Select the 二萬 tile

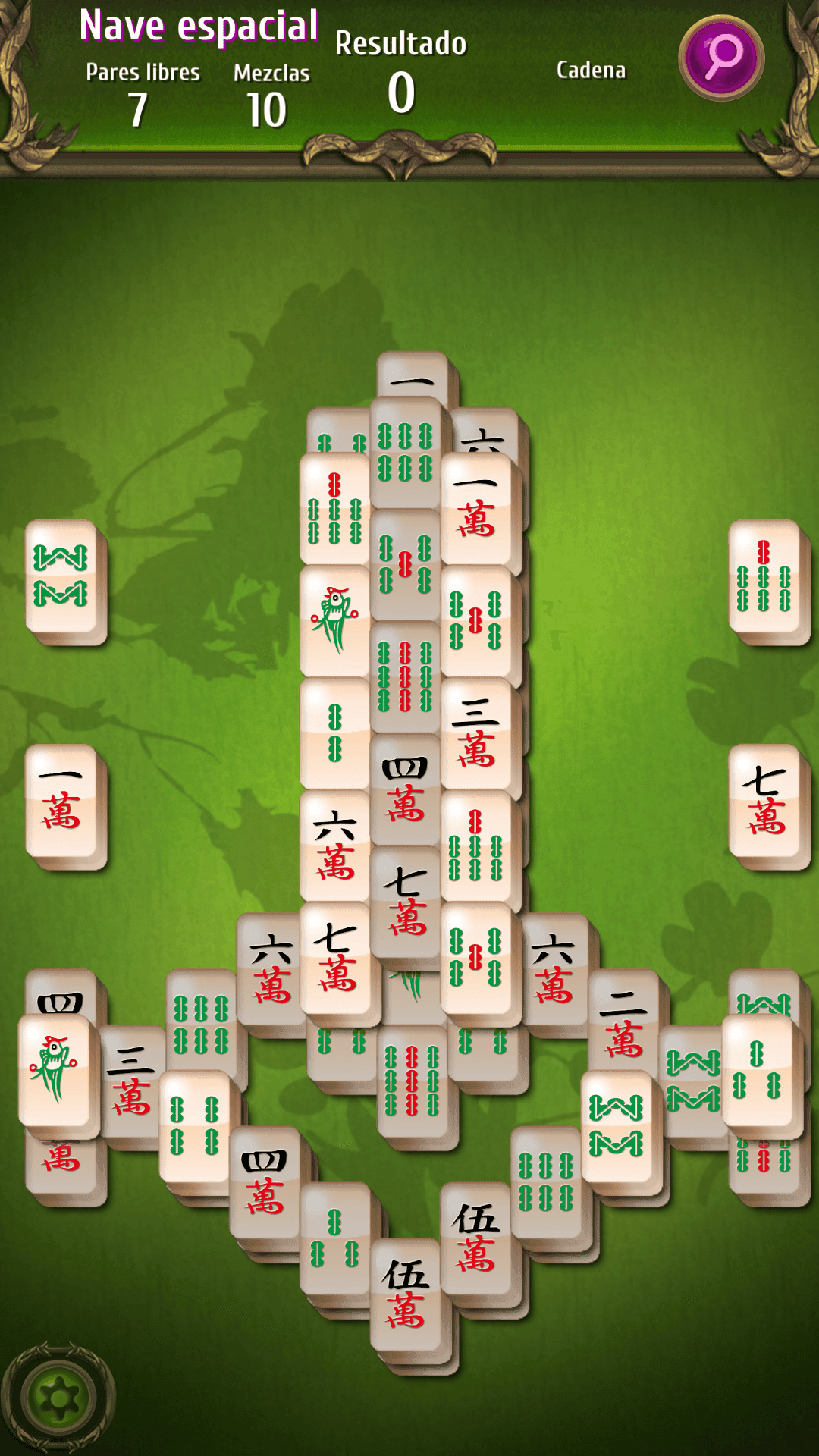pos(623,1022)
